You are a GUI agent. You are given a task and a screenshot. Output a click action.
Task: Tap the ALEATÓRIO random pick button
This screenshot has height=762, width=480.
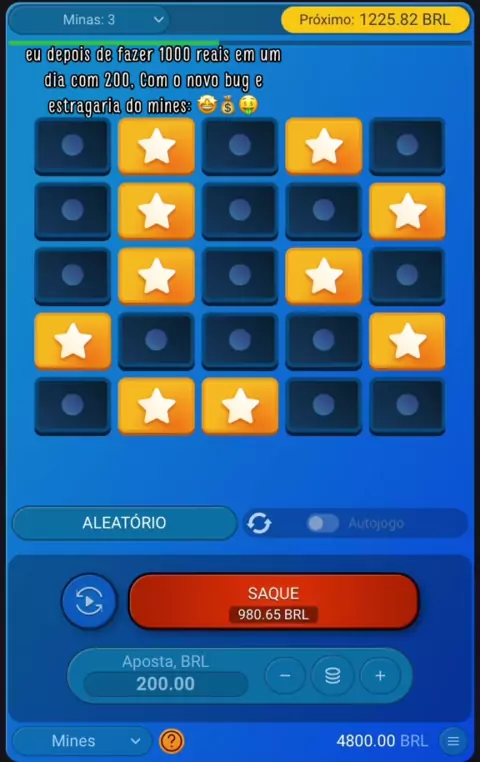coord(124,523)
